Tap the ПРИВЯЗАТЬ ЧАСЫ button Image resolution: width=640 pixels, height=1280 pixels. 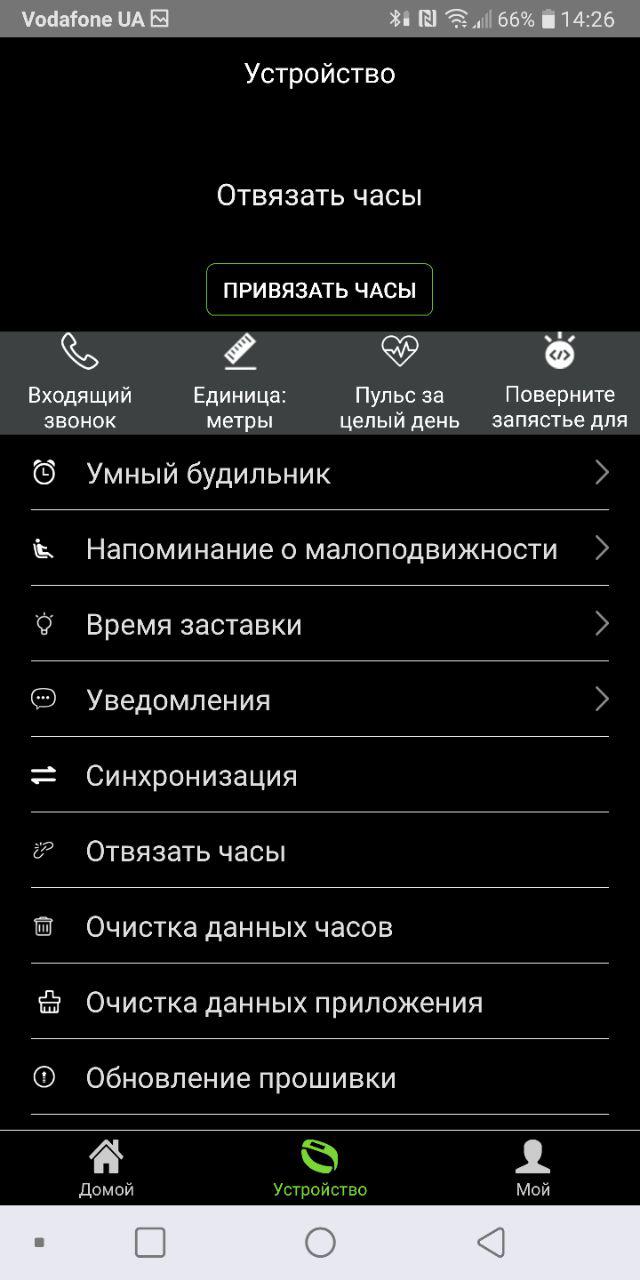[319, 290]
